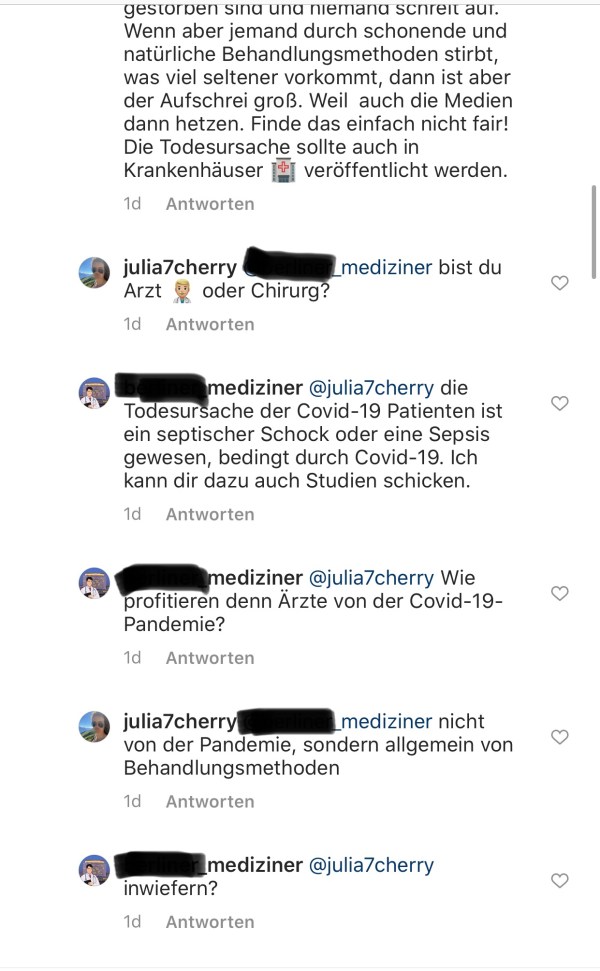Tap Antworten under 'Arzt oder Chirurg?' comment
Viewport: 600px width, 971px height.
pos(210,324)
